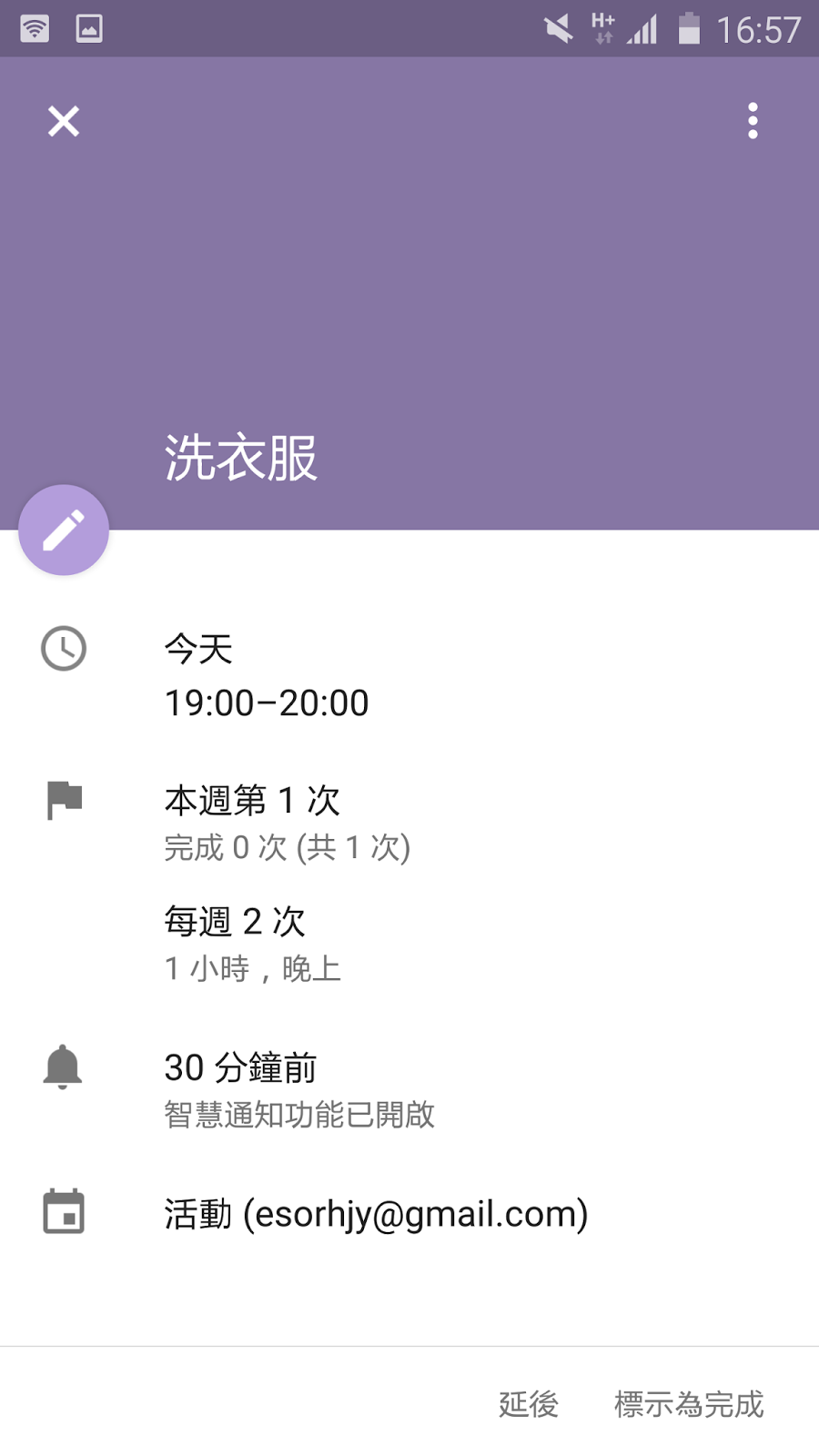Image resolution: width=819 pixels, height=1456 pixels.
Task: Edit the 洗衣服 goal with pencil button
Action: [64, 531]
